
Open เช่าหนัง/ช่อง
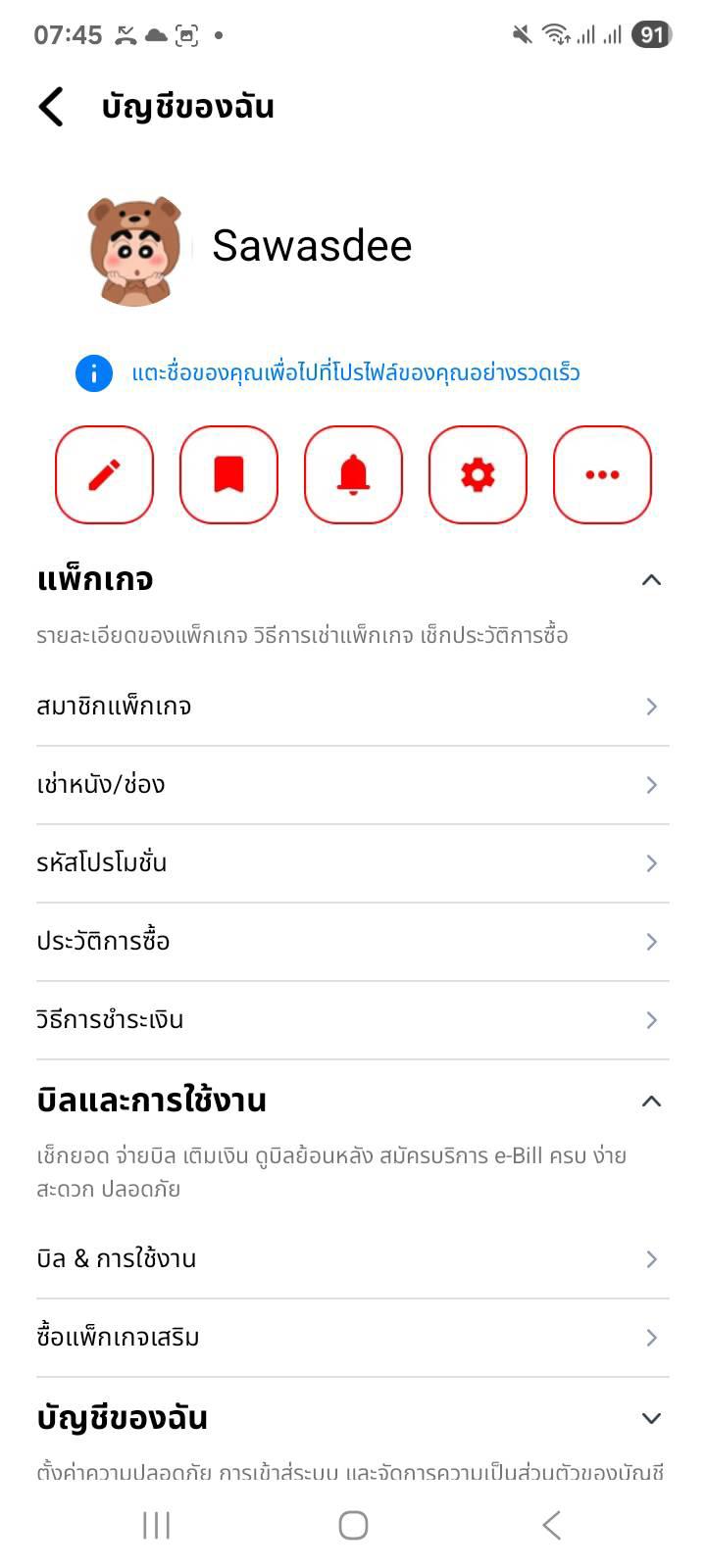[x=353, y=785]
